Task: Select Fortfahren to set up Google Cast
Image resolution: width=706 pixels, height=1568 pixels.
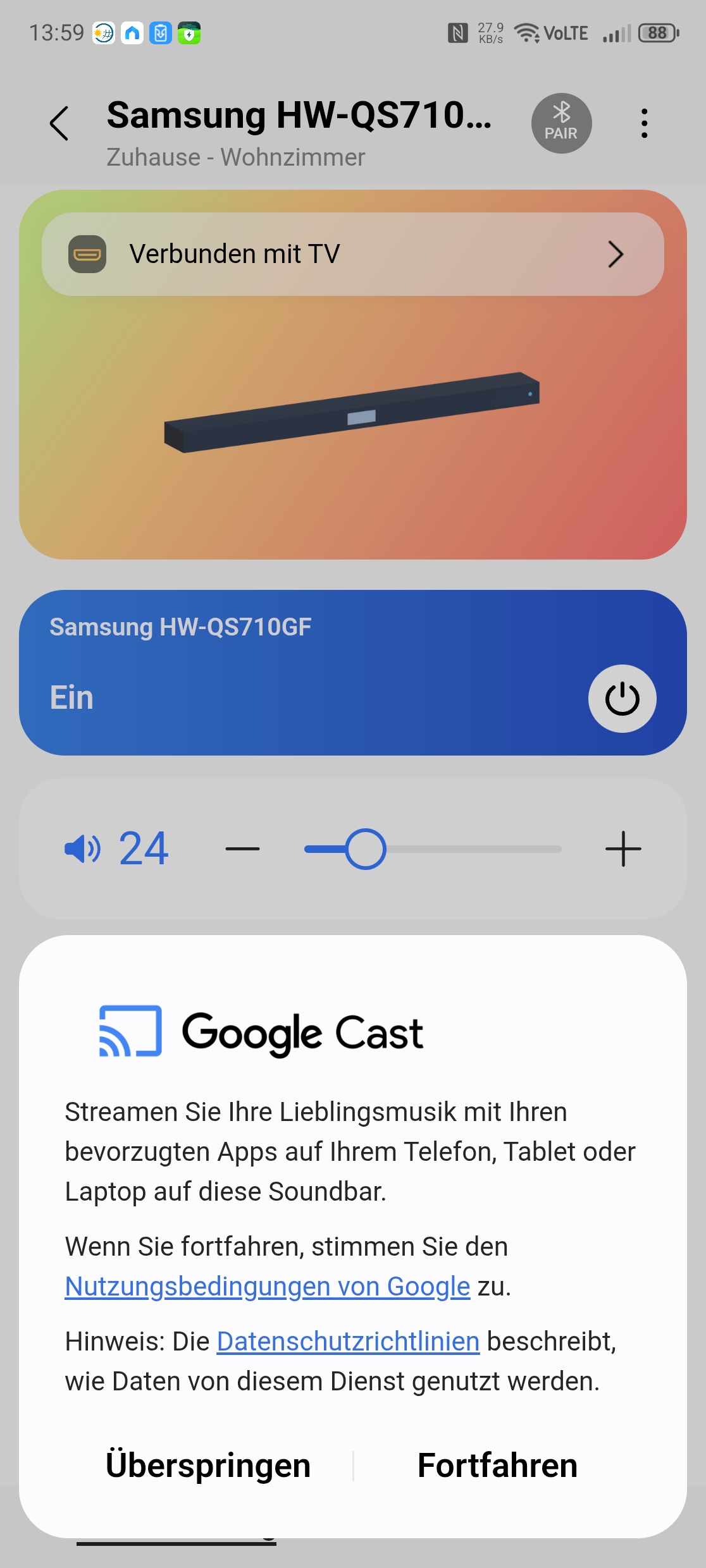Action: (497, 1466)
